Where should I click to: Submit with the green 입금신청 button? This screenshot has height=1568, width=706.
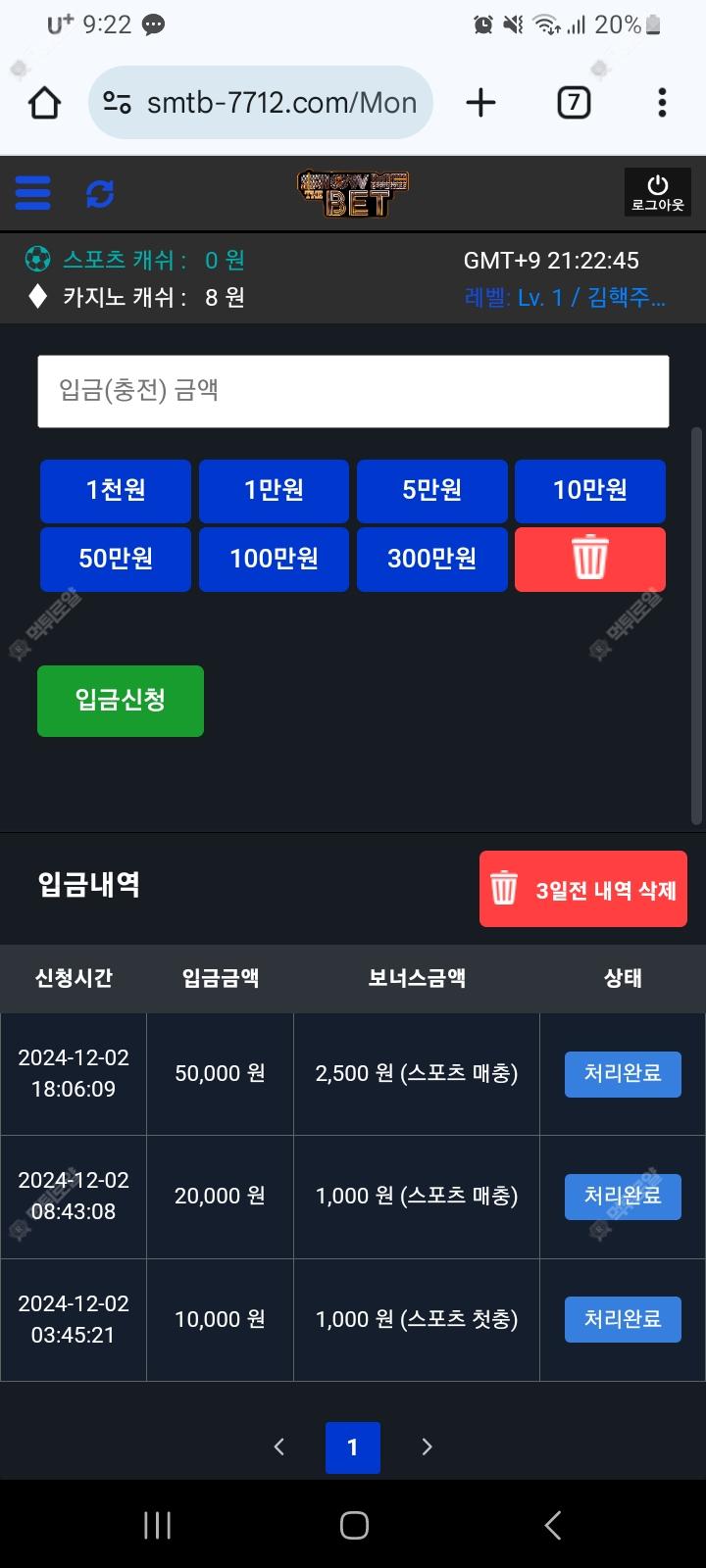coord(121,701)
